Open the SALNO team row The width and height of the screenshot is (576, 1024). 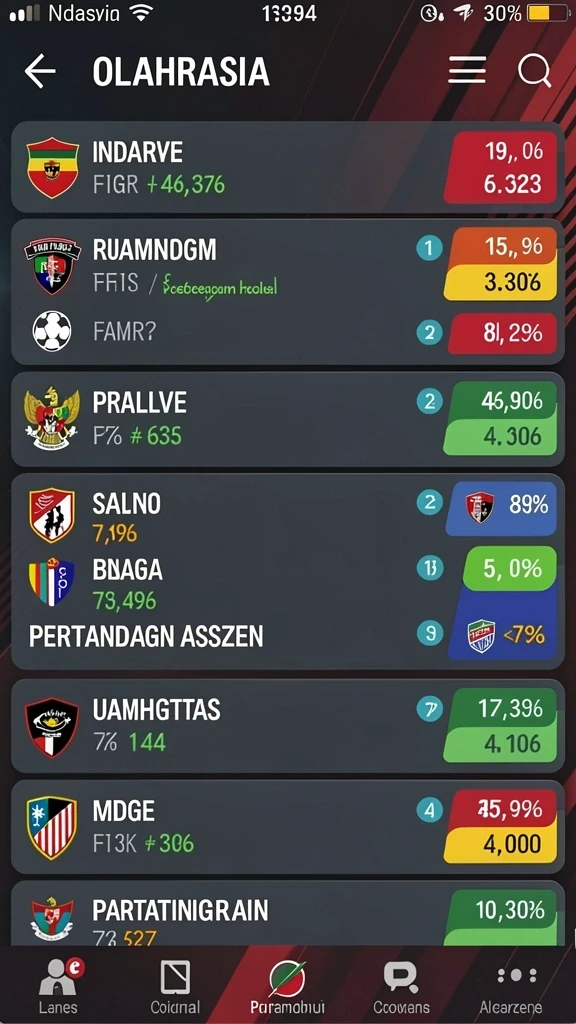click(222, 517)
